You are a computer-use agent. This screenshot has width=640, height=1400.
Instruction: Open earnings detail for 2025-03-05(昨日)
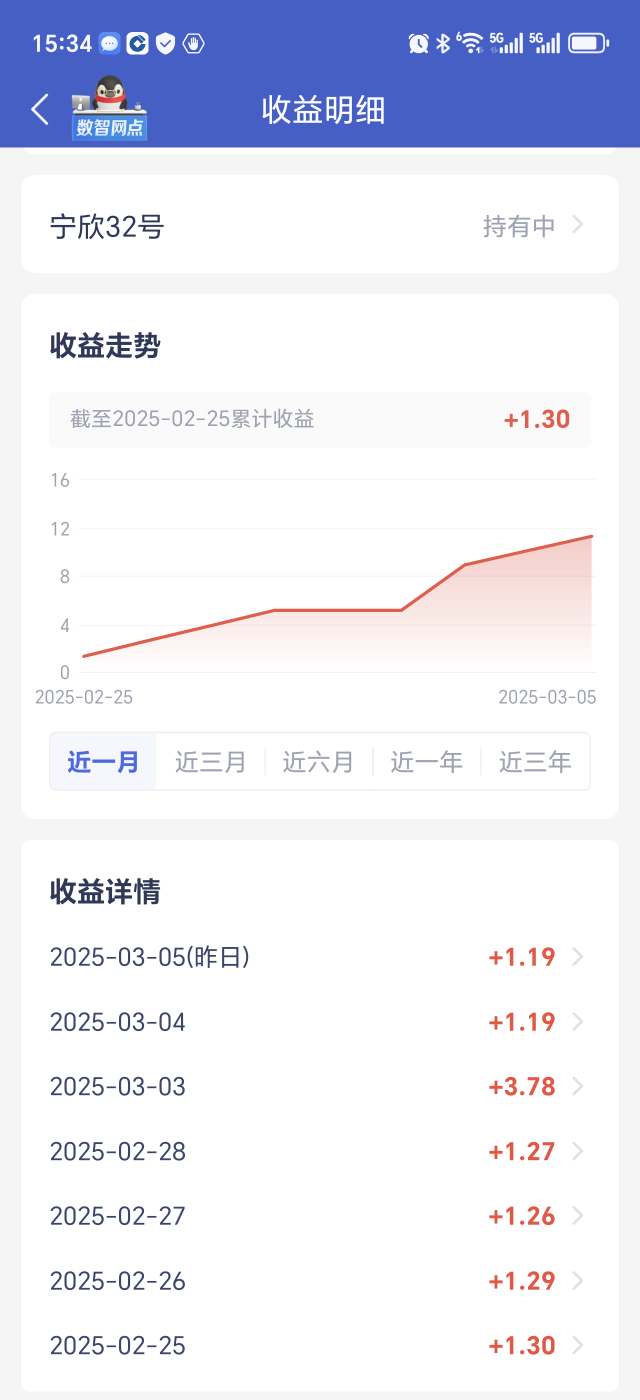[x=319, y=957]
